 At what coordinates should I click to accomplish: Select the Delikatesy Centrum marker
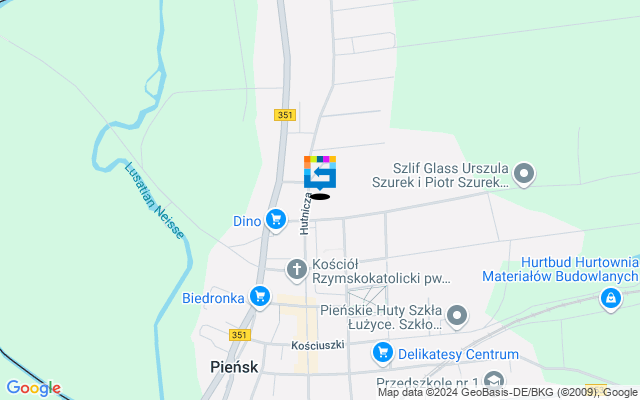click(381, 352)
